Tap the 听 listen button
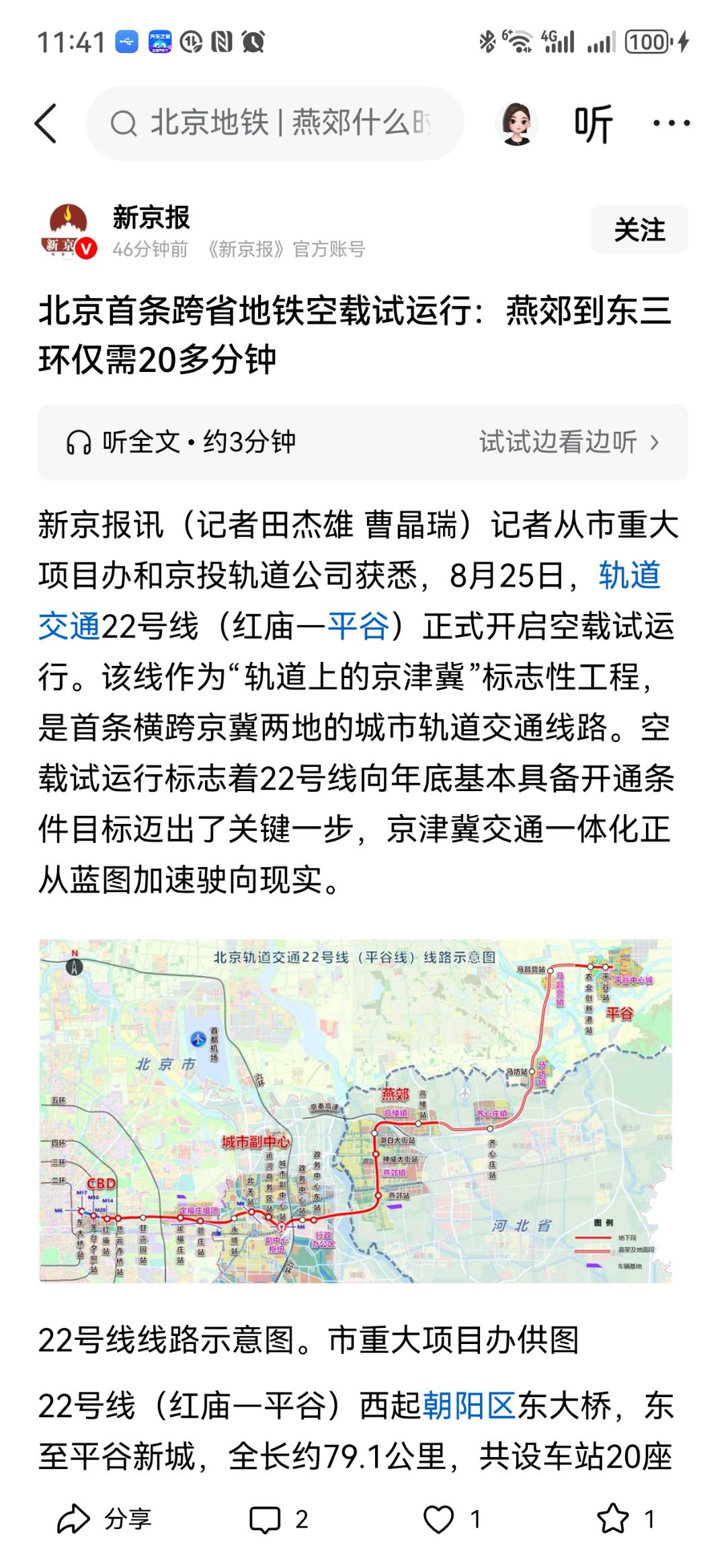 coord(593,123)
